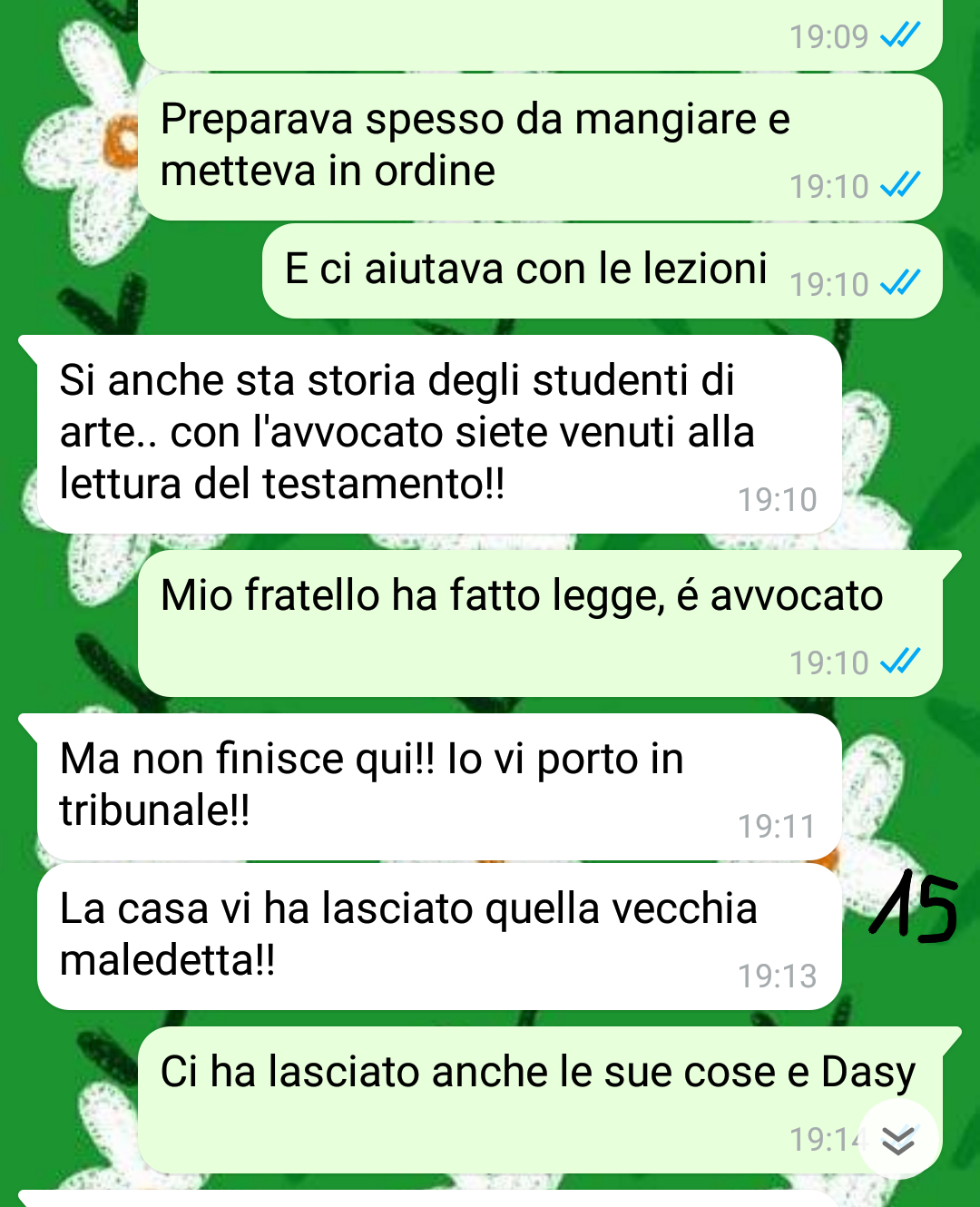Jump to the latest messages with the double-chevron button
Image resolution: width=980 pixels, height=1207 pixels.
897,1140
